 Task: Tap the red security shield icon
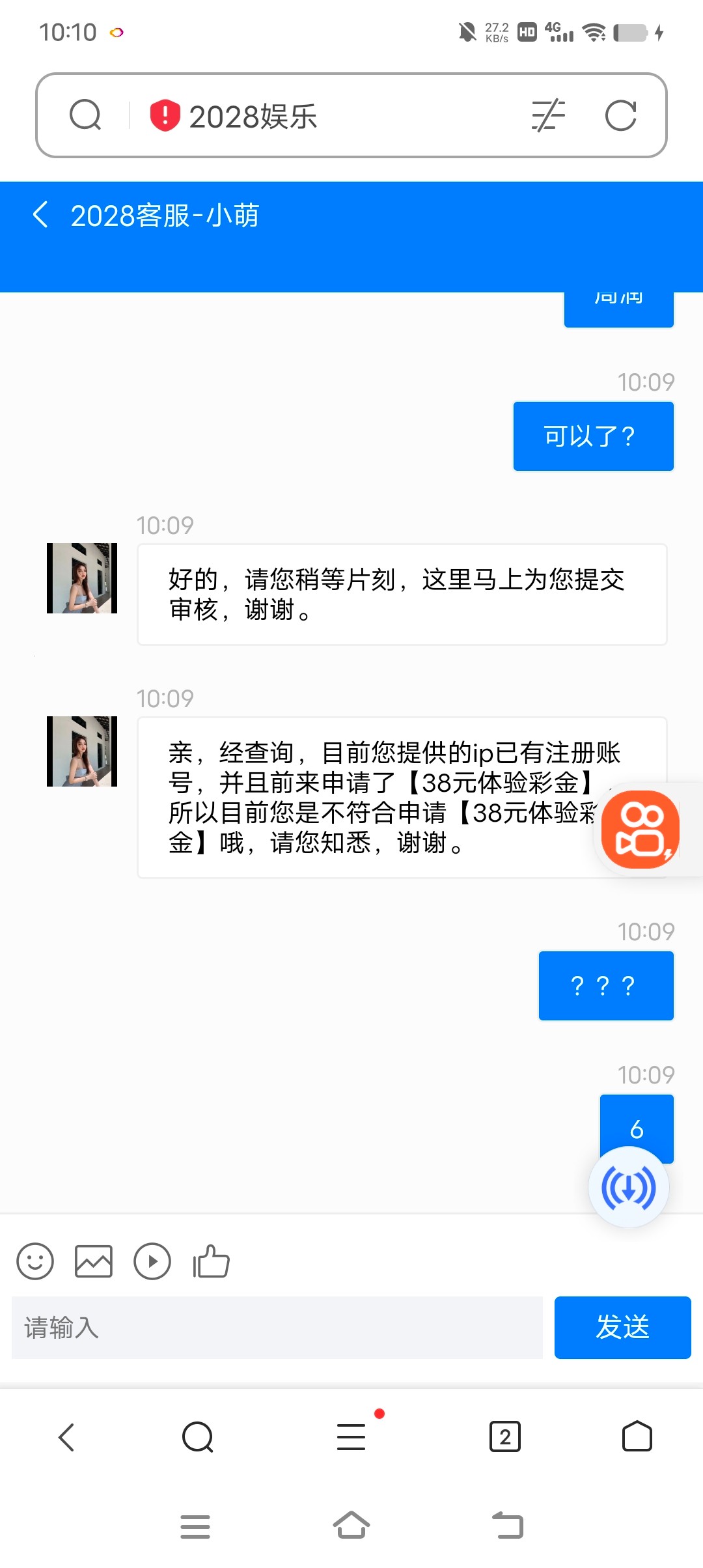coord(165,115)
